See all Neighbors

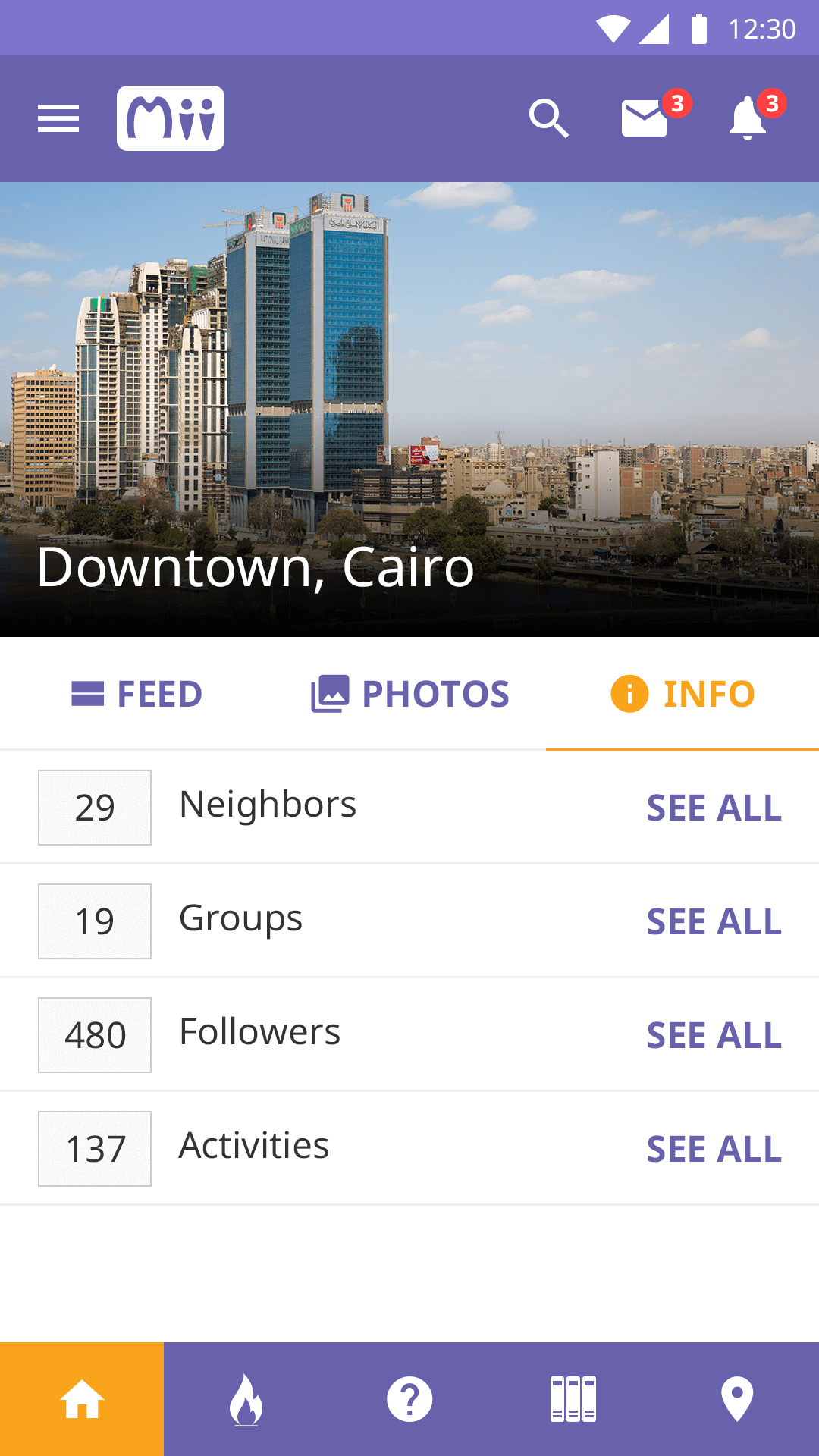pyautogui.click(x=714, y=808)
